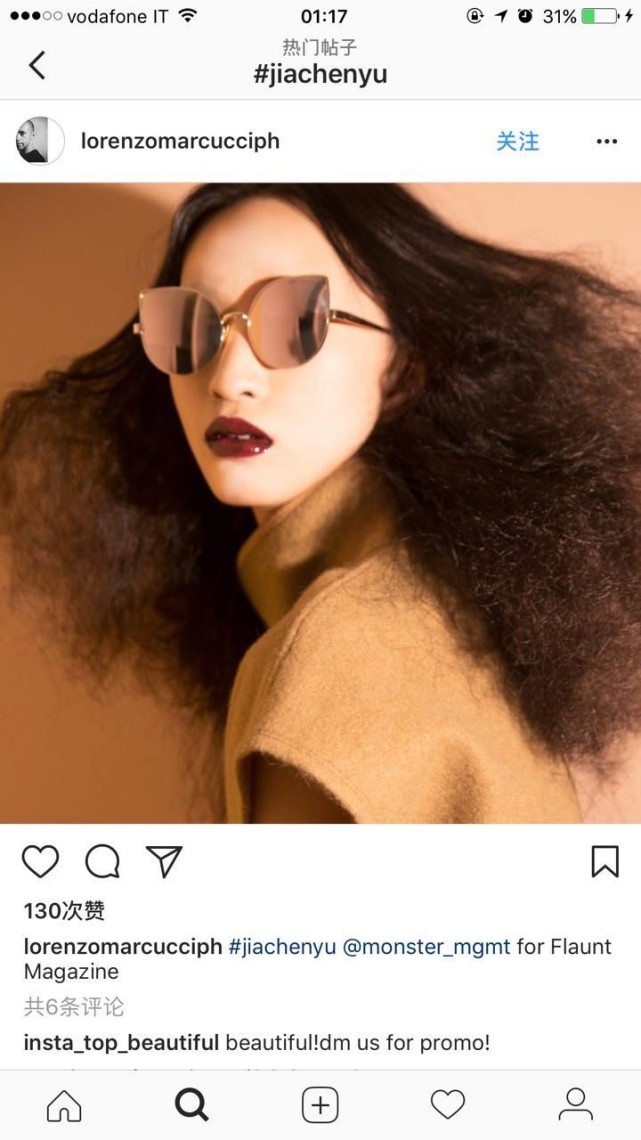Switch to the Home tab
Image resolution: width=641 pixels, height=1140 pixels.
click(x=64, y=1106)
